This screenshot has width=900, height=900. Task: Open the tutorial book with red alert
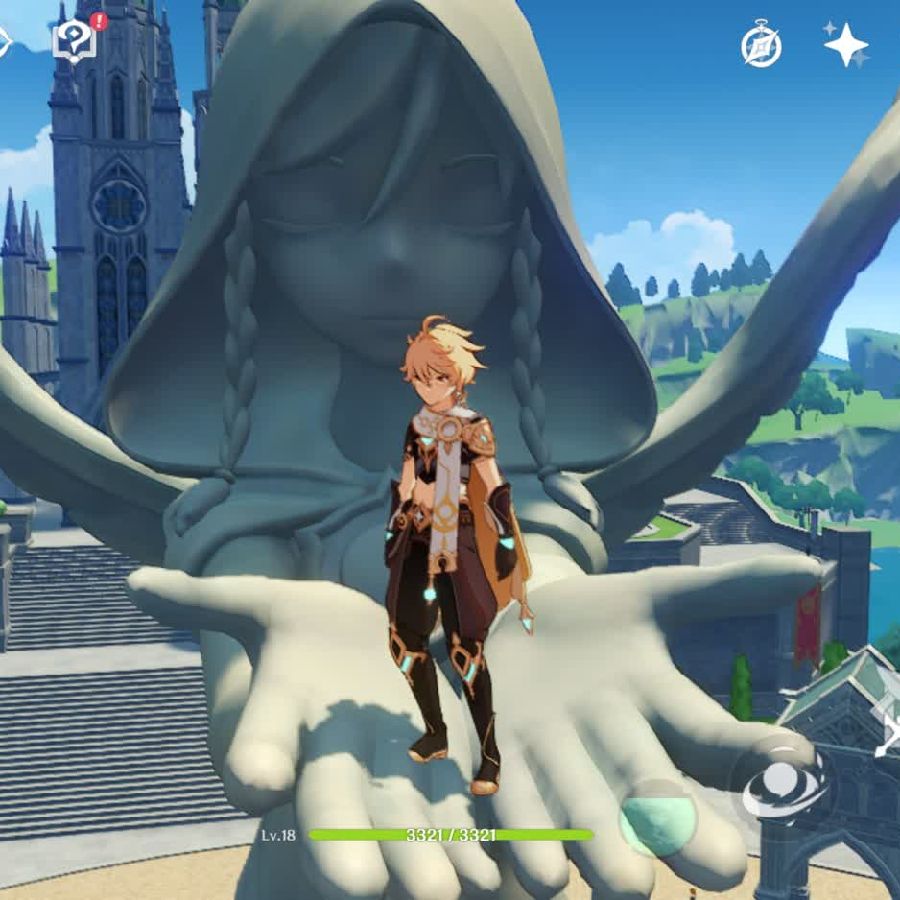click(x=74, y=42)
